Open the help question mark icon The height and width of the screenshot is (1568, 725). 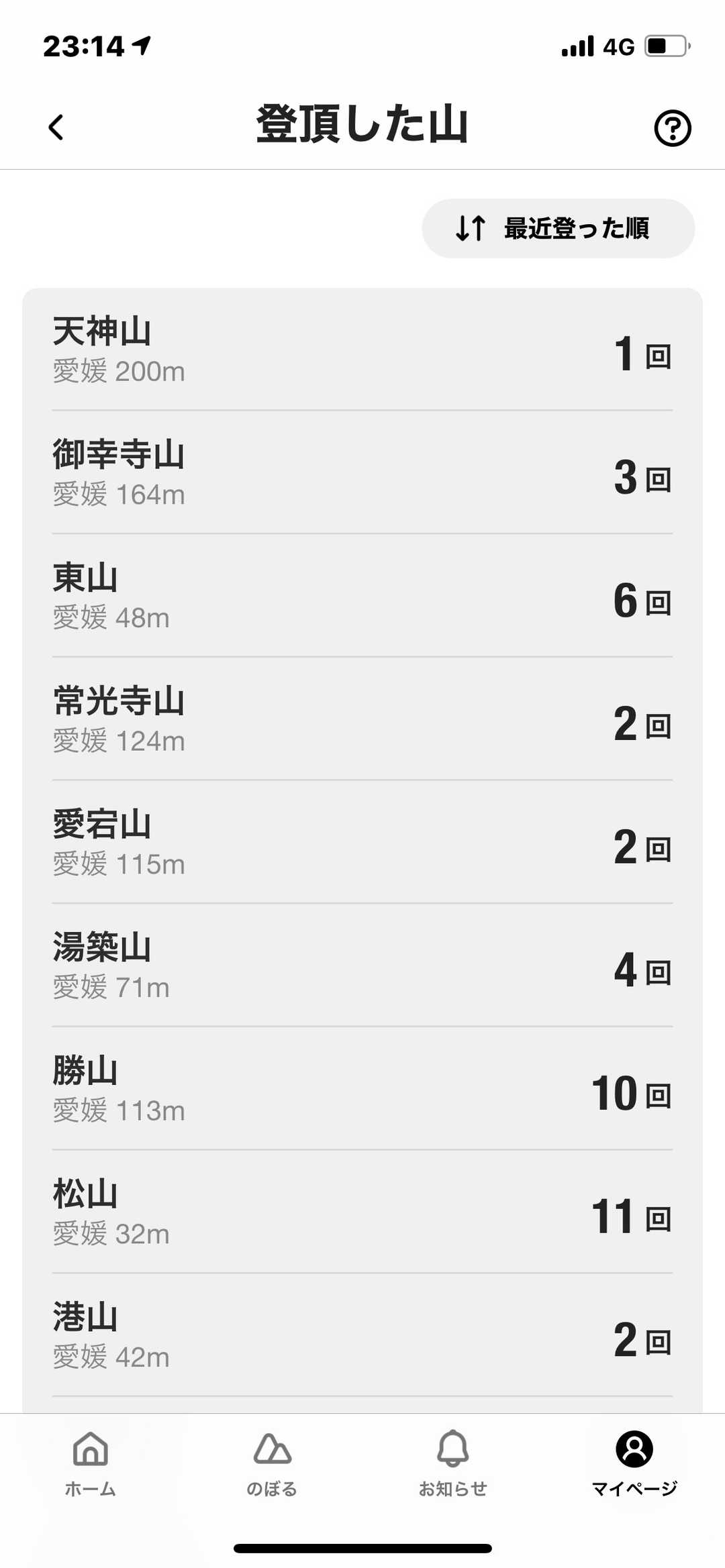click(672, 127)
